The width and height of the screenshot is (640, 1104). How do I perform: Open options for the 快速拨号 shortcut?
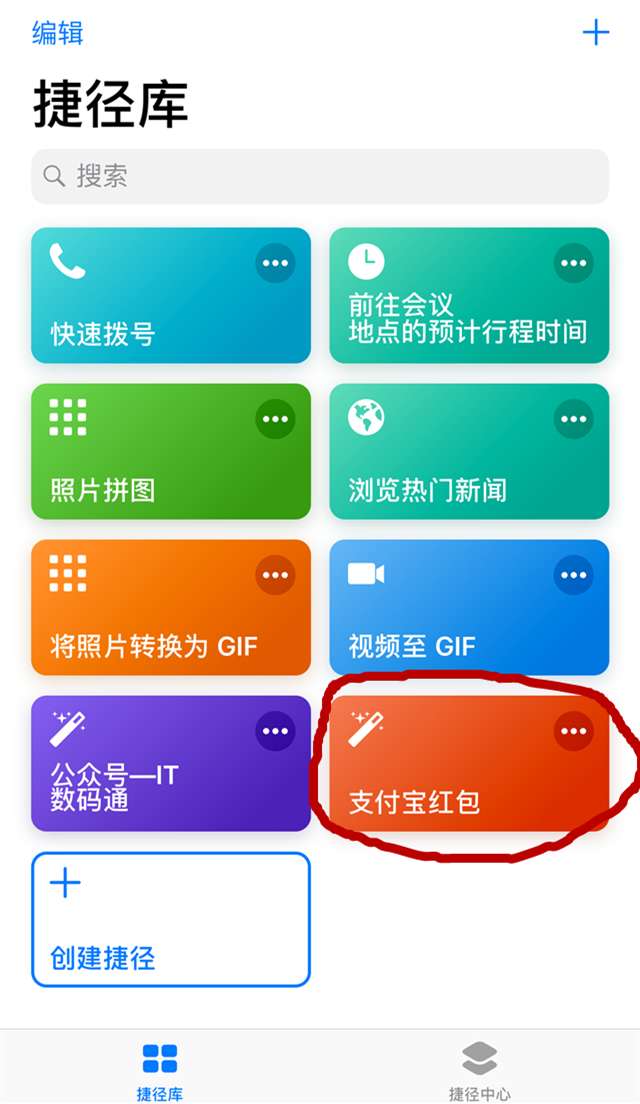click(x=275, y=263)
